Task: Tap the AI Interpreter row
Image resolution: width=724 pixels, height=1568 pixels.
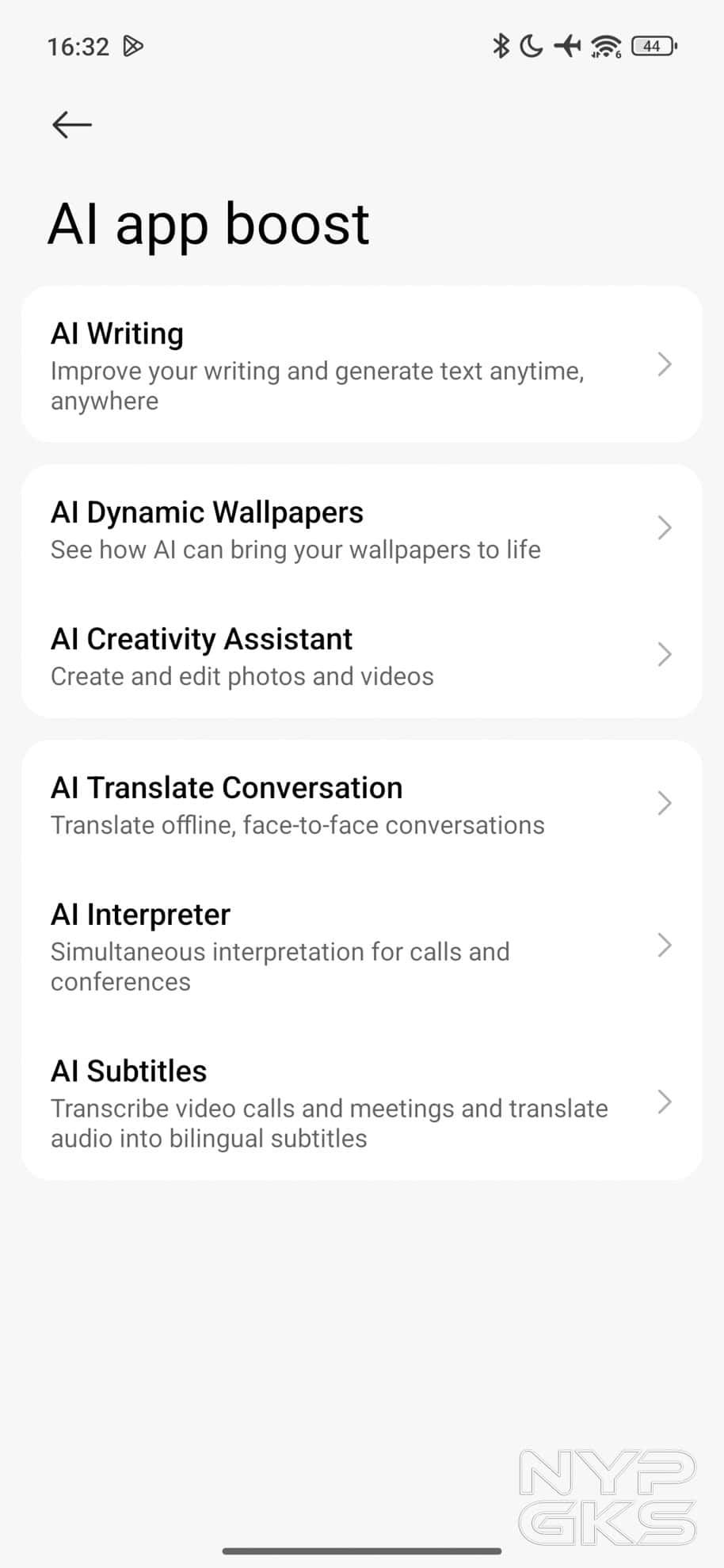Action: pyautogui.click(x=361, y=946)
